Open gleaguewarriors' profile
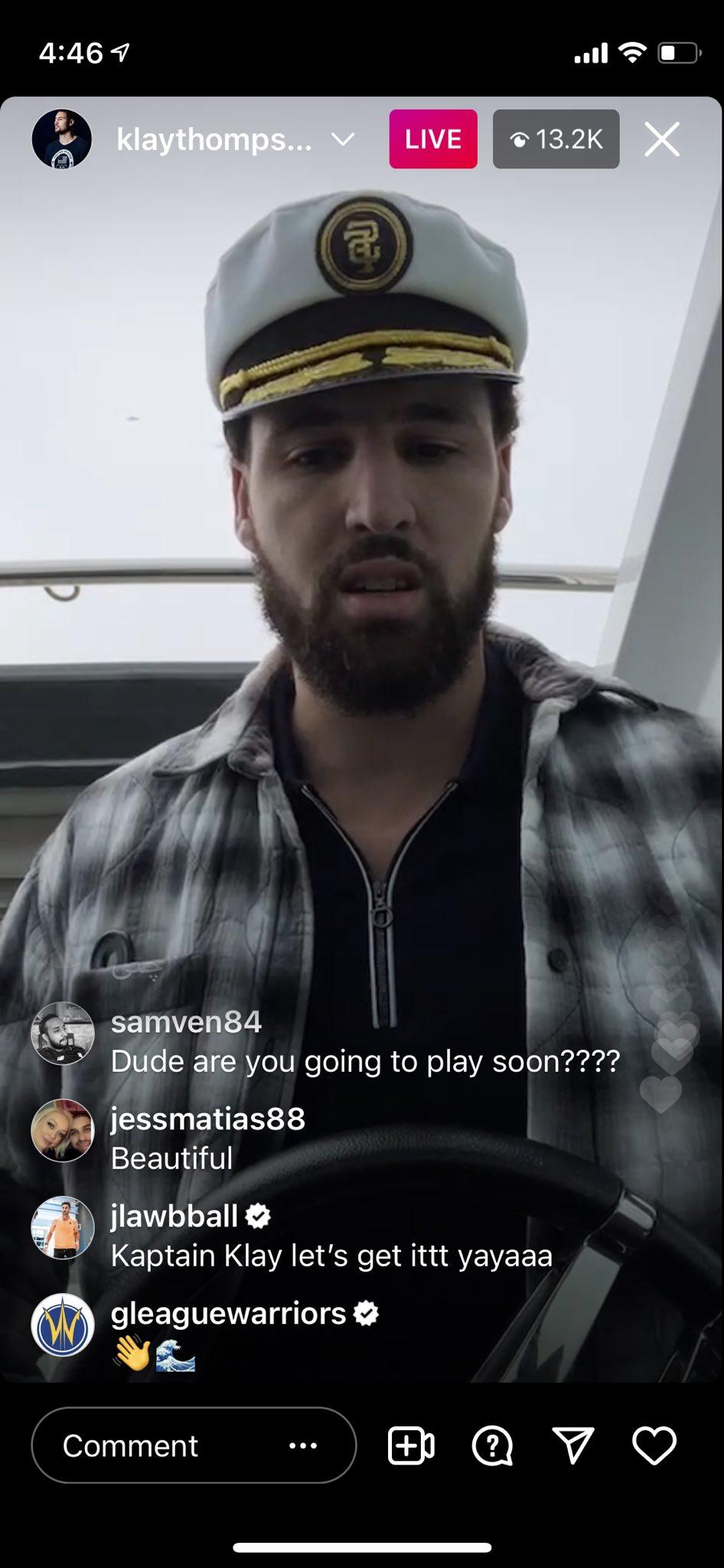This screenshot has height=1568, width=724. (63, 1325)
